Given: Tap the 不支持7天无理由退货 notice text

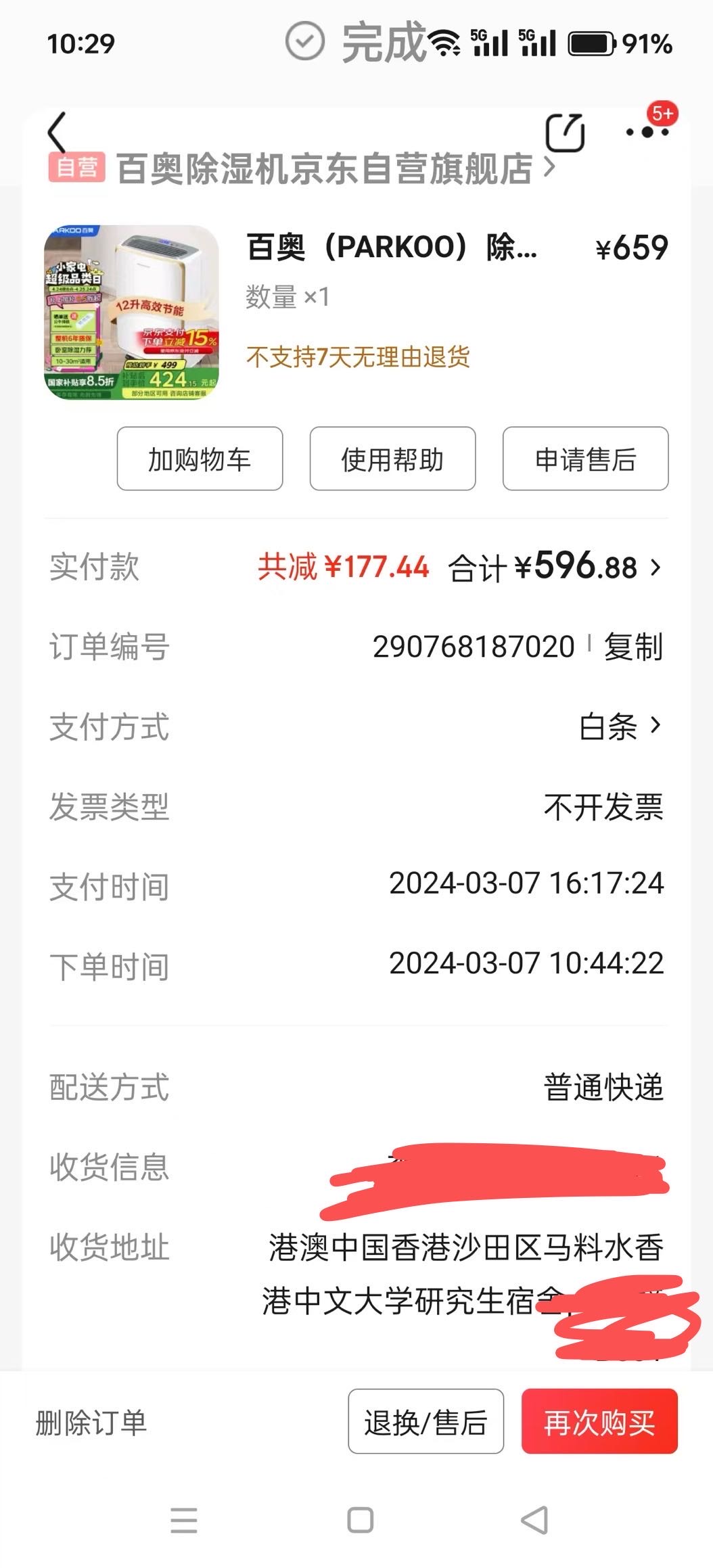Looking at the screenshot, I should [360, 358].
